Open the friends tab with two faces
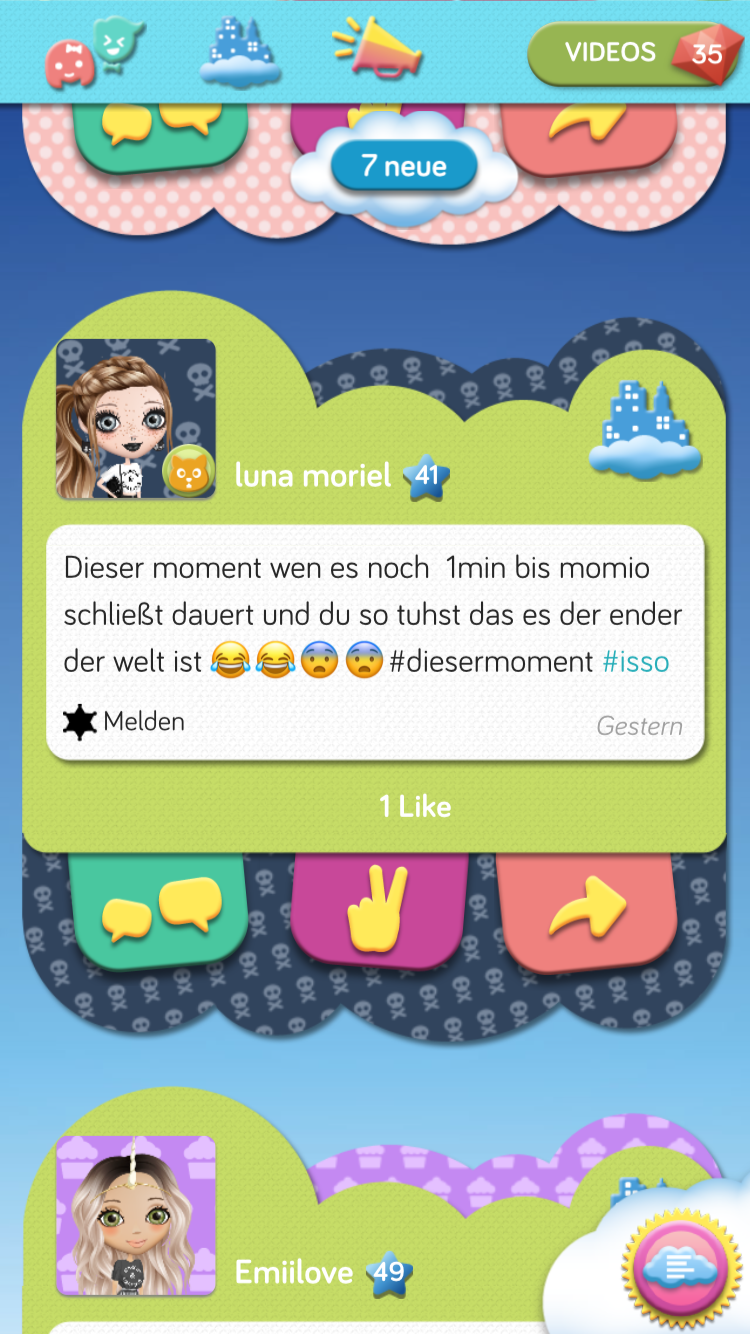Viewport: 750px width, 1334px height. click(95, 52)
